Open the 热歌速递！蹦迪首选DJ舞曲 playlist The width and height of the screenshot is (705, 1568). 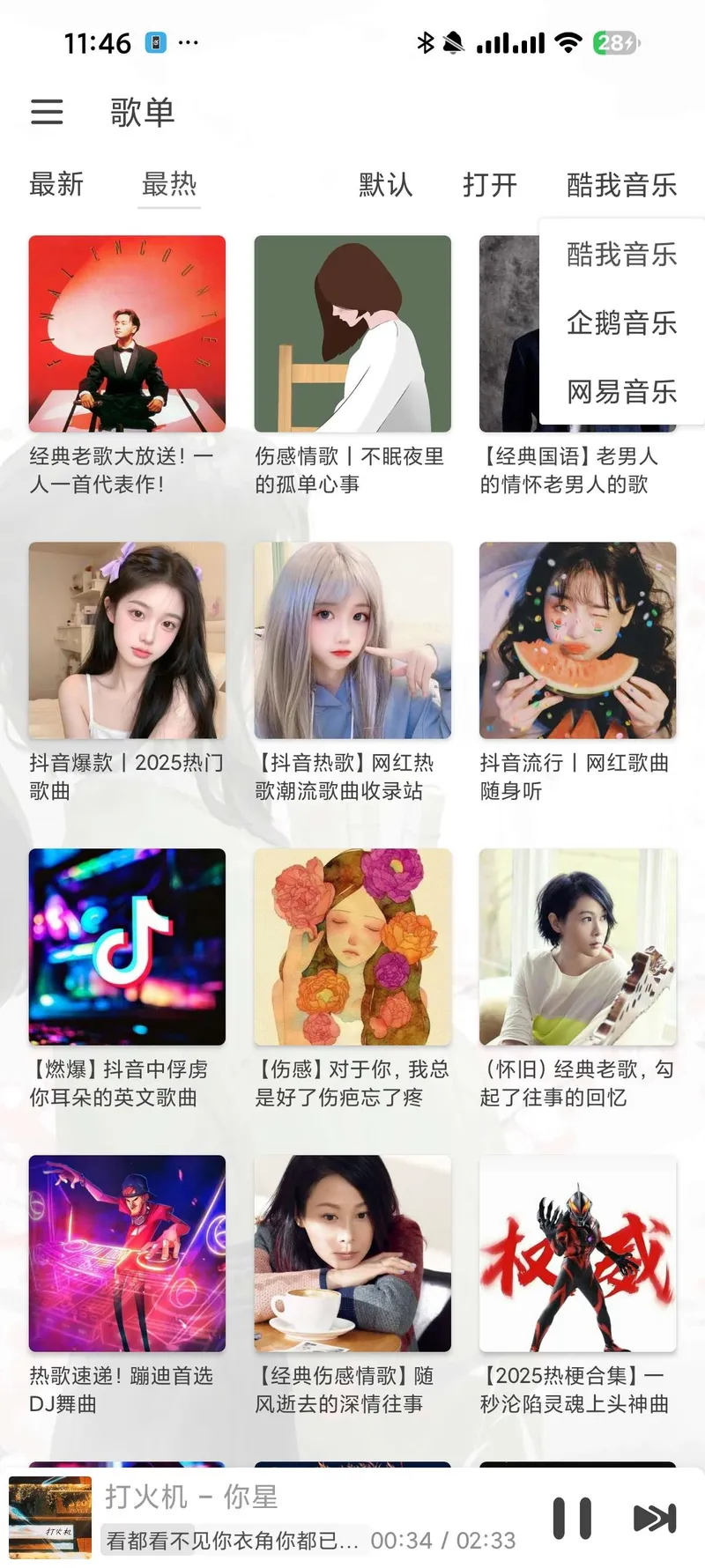pyautogui.click(x=127, y=1254)
